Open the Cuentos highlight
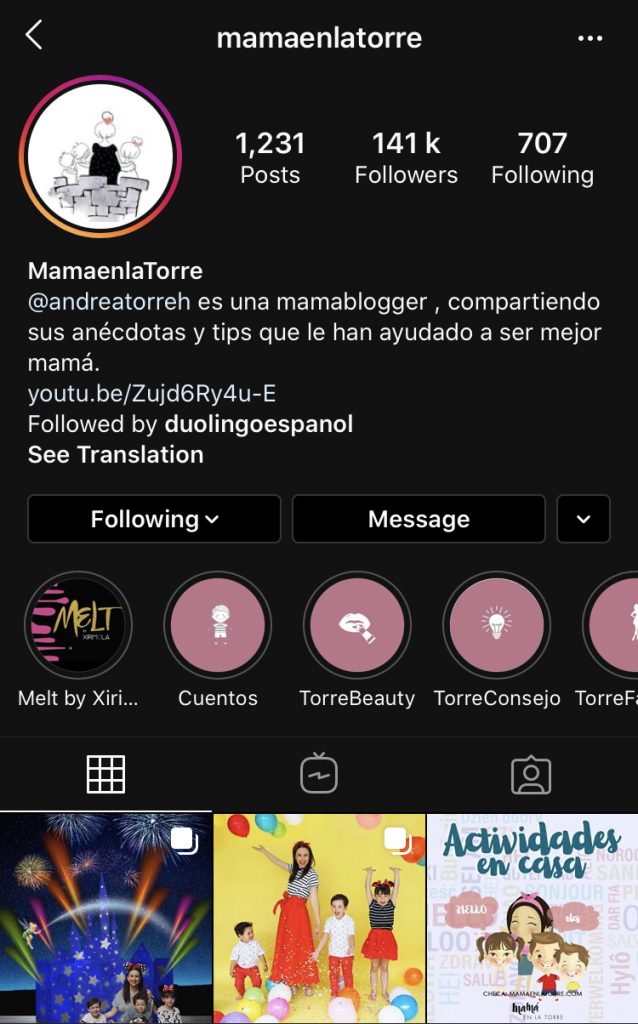The width and height of the screenshot is (638, 1024). [218, 625]
